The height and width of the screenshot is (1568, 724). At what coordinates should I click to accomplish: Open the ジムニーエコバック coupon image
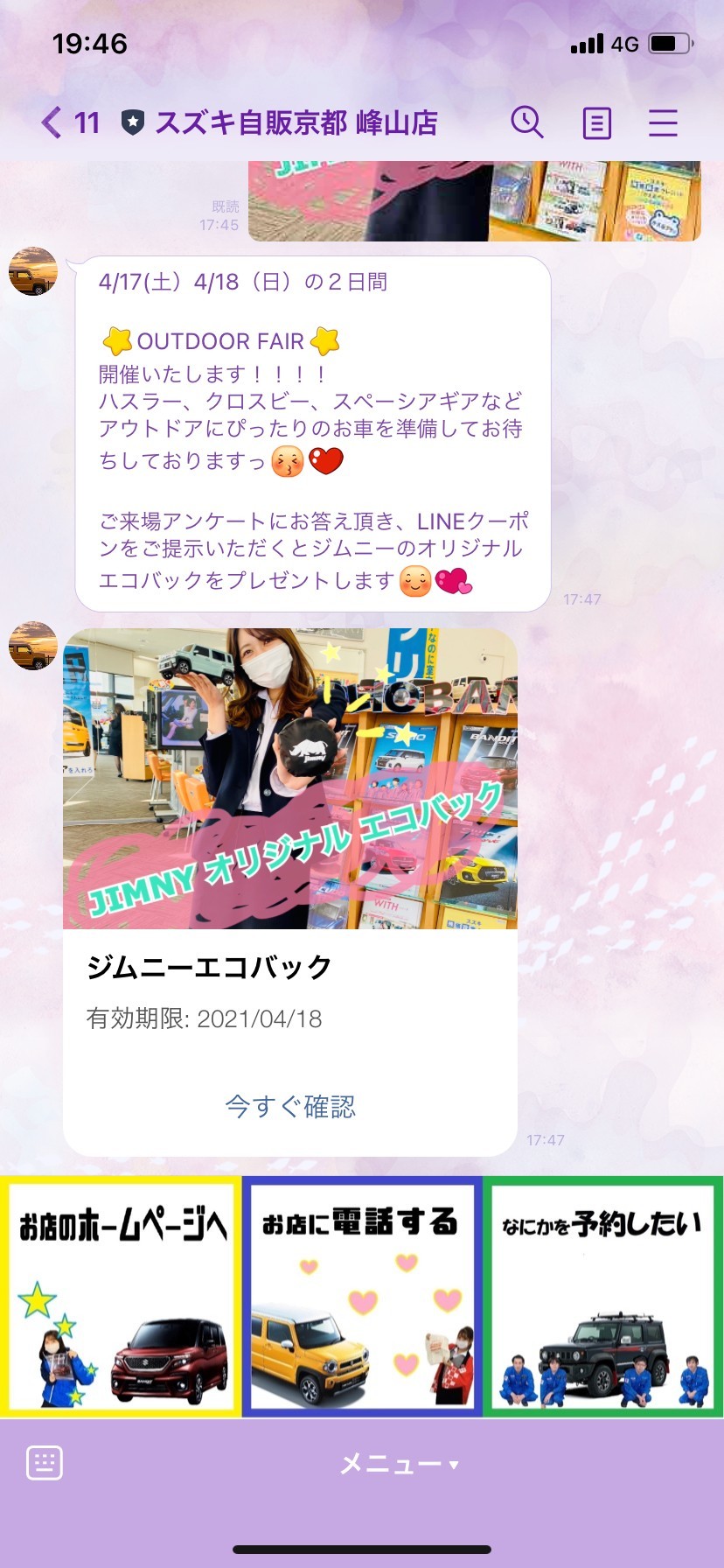coord(290,779)
